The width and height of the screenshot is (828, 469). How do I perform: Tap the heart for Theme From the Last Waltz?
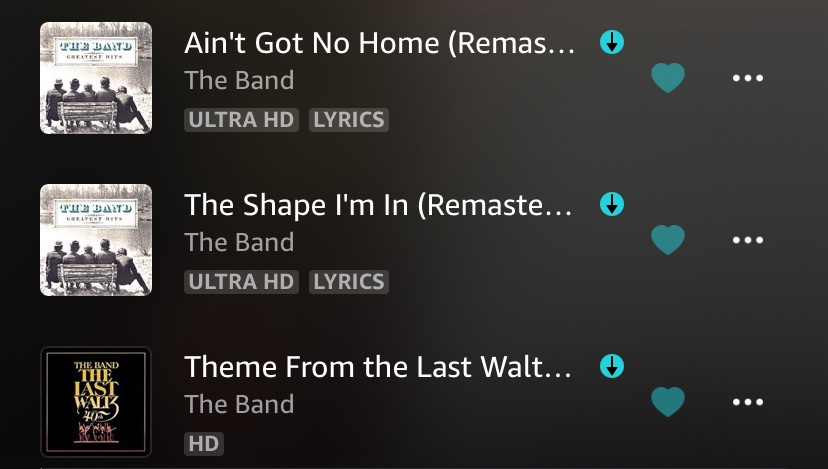coord(668,402)
